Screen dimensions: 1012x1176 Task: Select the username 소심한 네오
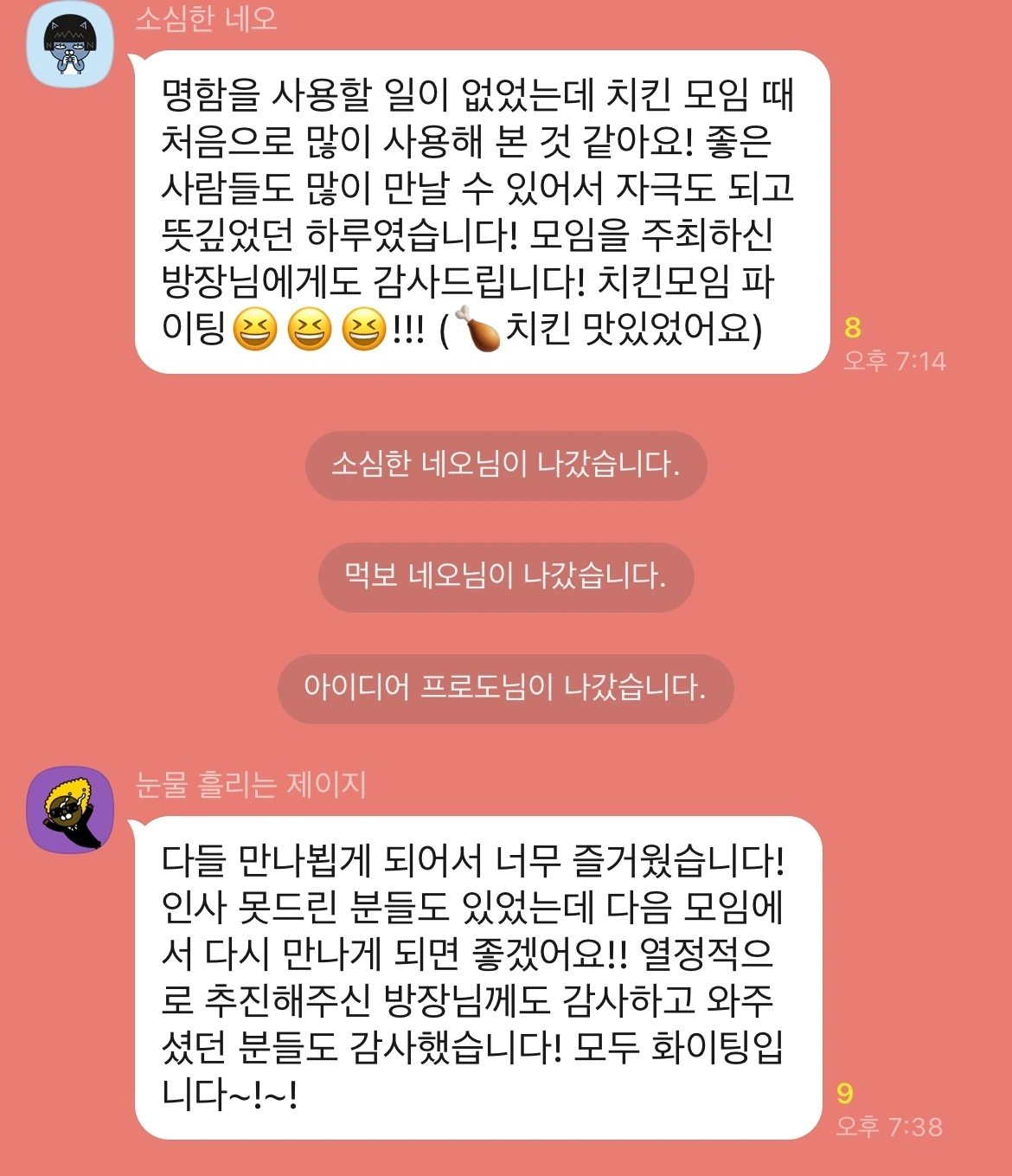[208, 24]
